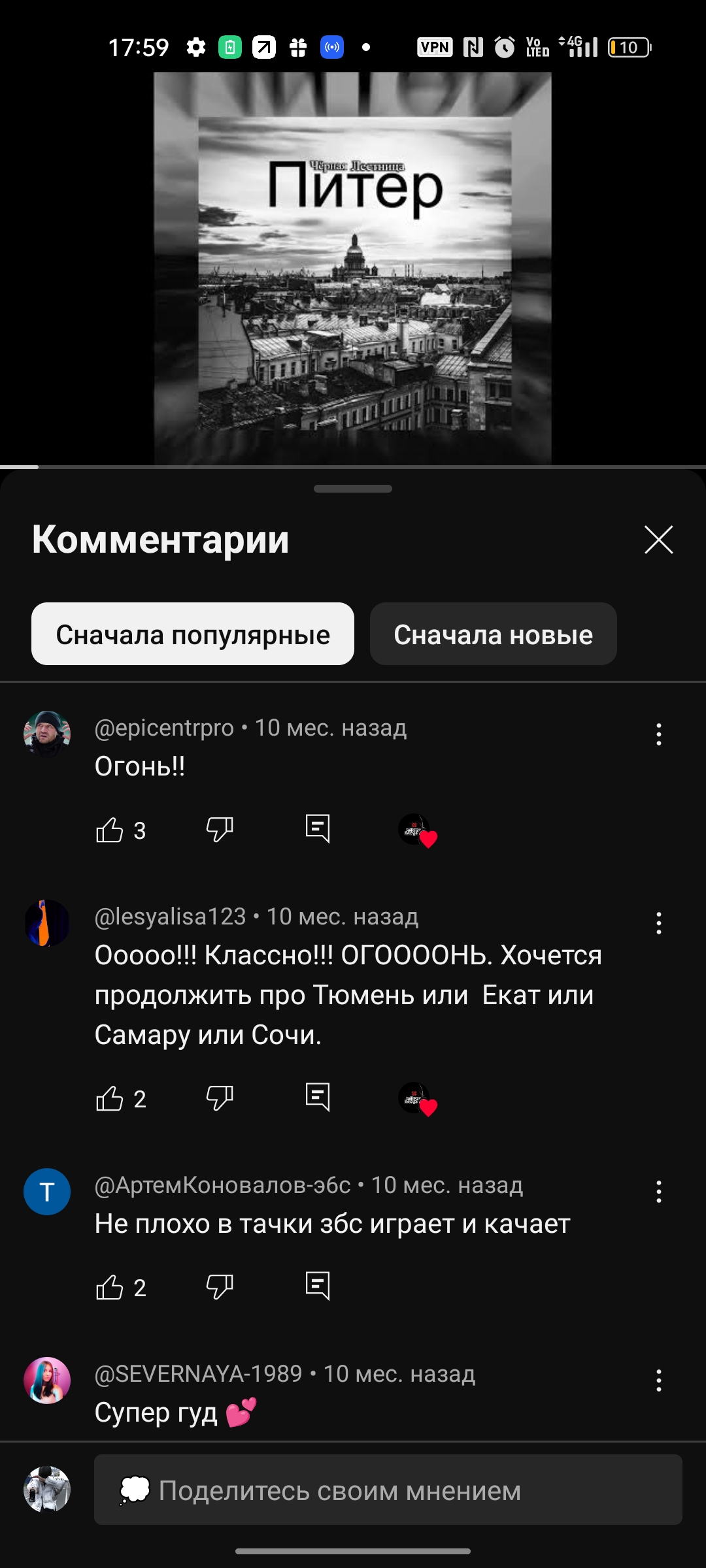The width and height of the screenshot is (706, 1568).
Task: Open the VPN status indicator
Action: [x=433, y=46]
